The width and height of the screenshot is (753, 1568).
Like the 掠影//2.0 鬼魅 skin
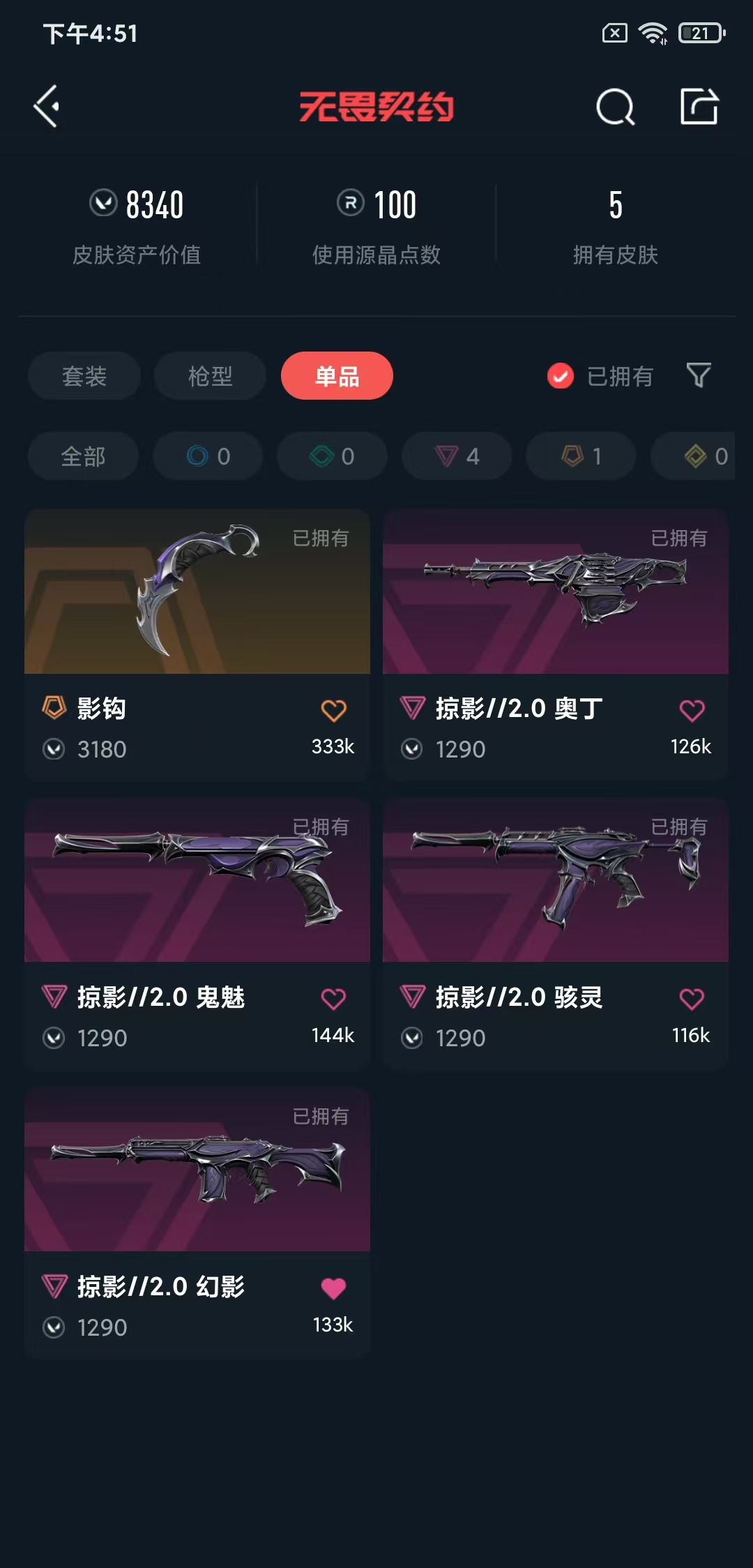tap(333, 999)
